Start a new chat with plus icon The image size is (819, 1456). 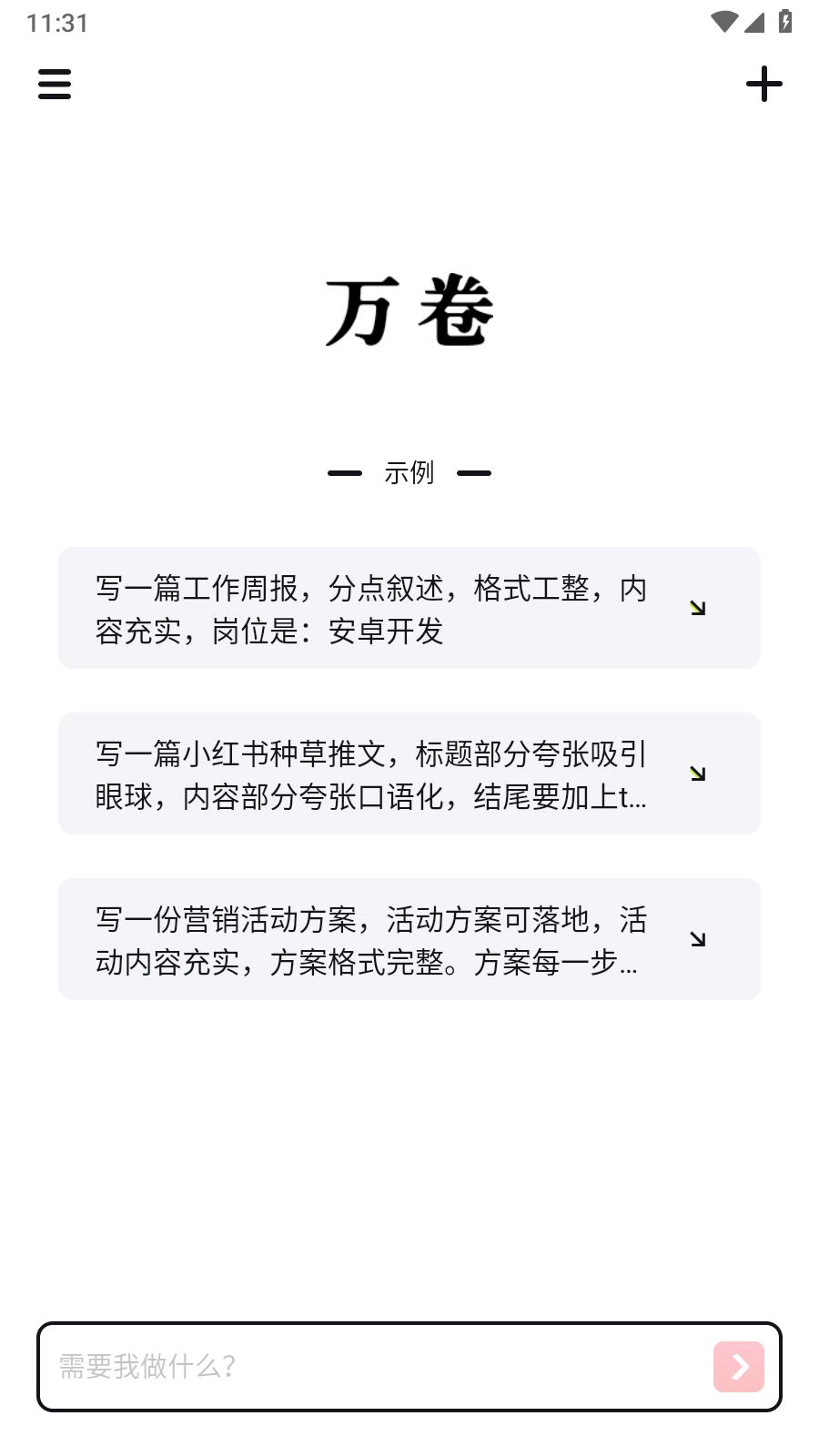tap(763, 84)
